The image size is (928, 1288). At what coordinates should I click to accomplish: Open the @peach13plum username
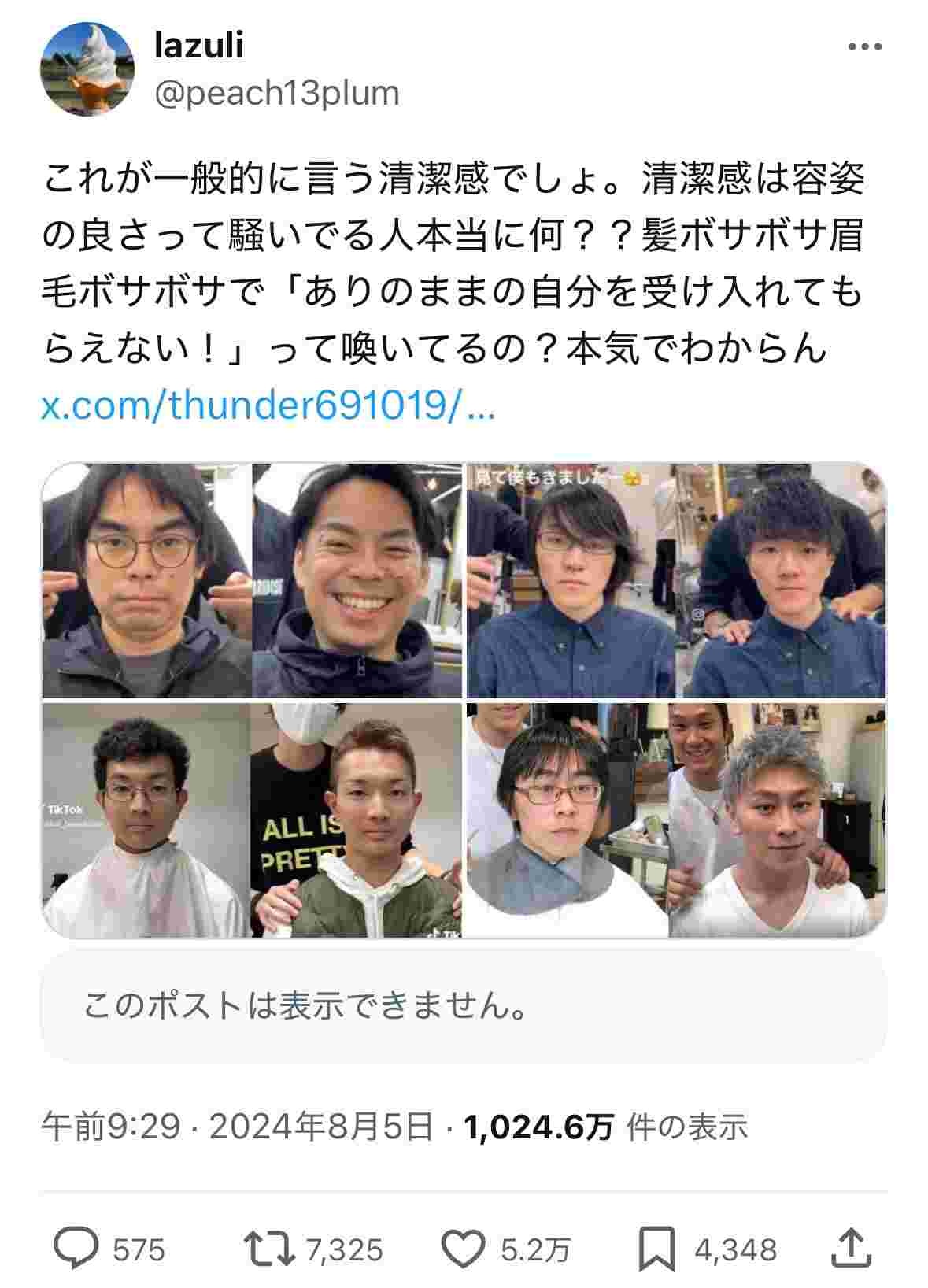click(x=277, y=93)
